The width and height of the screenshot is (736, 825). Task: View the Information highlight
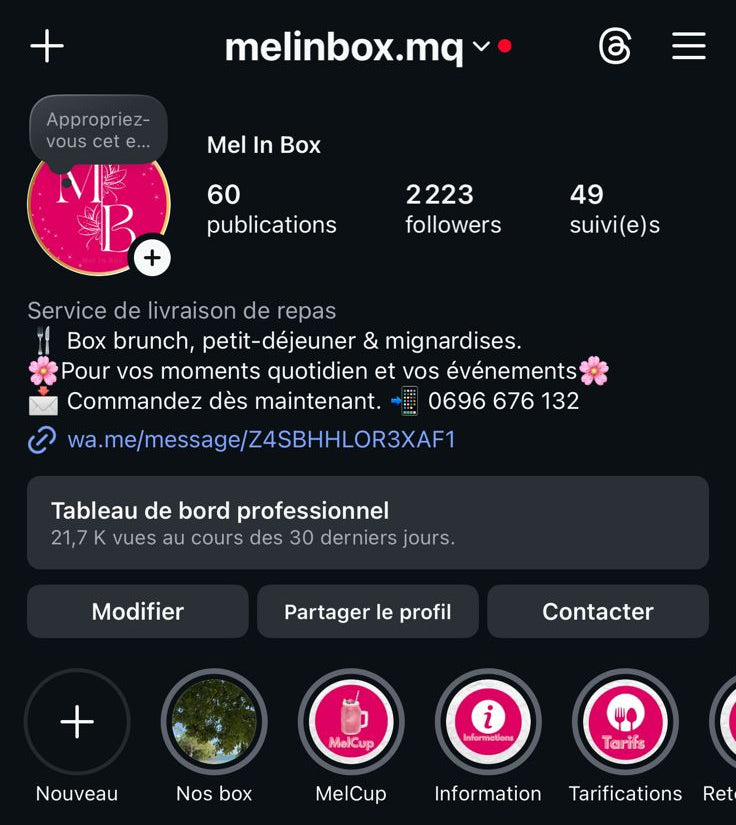pos(488,722)
